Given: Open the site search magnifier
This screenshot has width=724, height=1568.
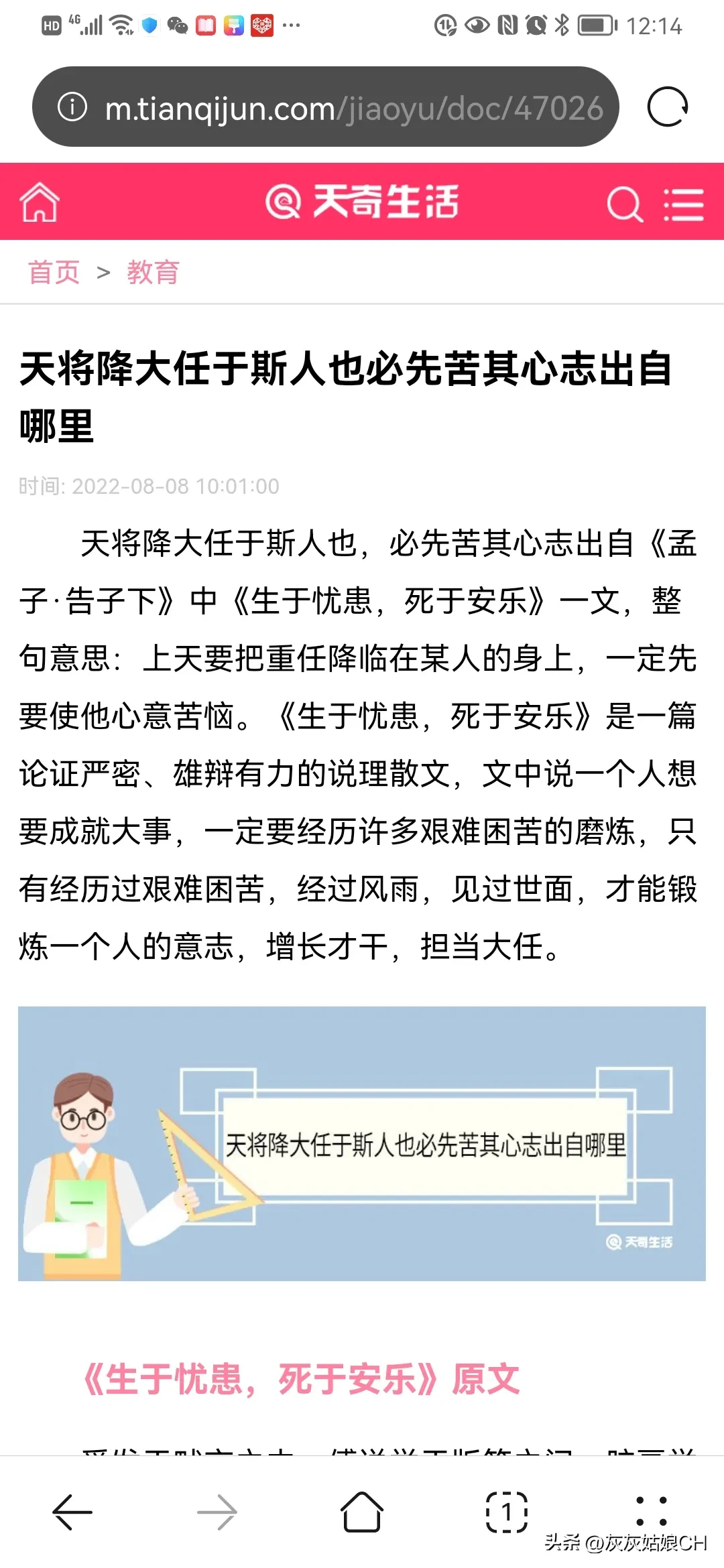Looking at the screenshot, I should (x=623, y=204).
